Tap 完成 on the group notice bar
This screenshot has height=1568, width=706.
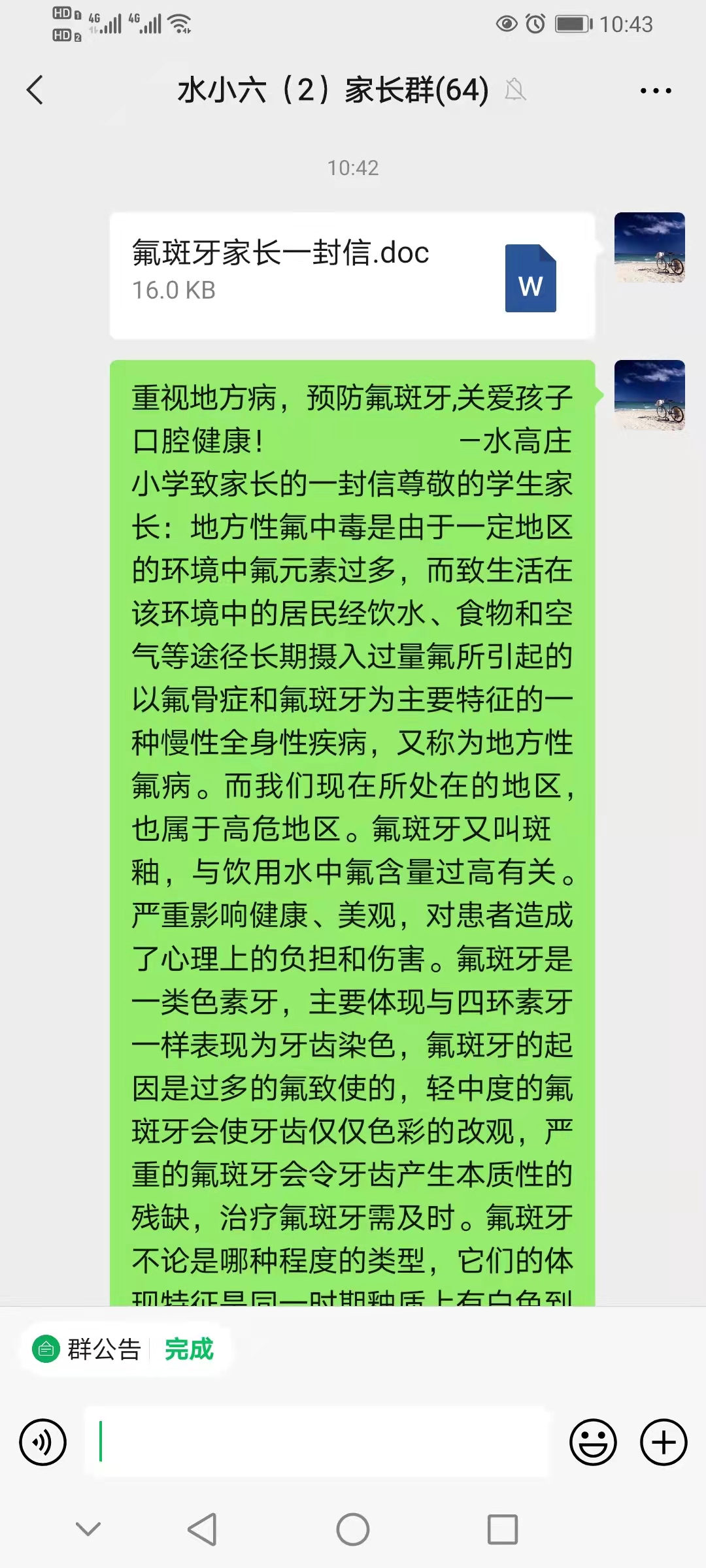pos(189,1348)
